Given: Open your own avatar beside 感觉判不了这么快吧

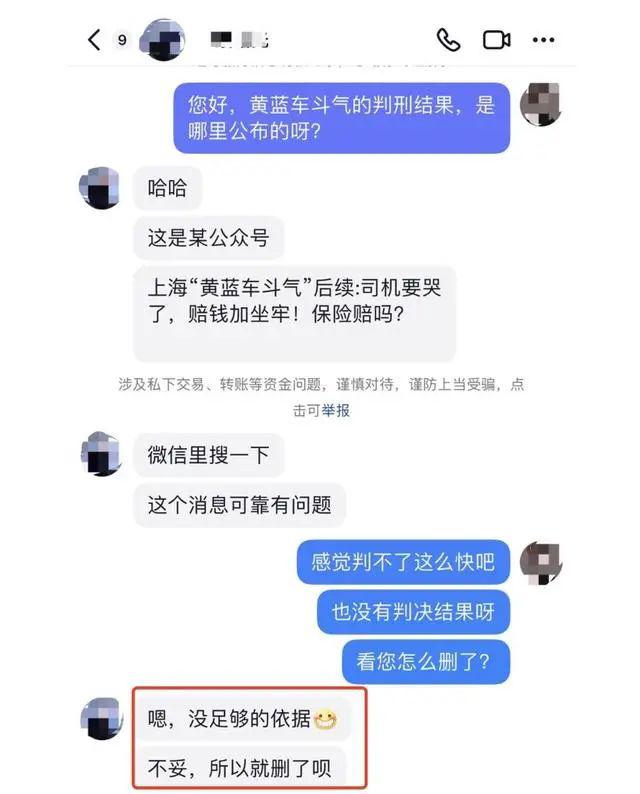Looking at the screenshot, I should pyautogui.click(x=541, y=563).
